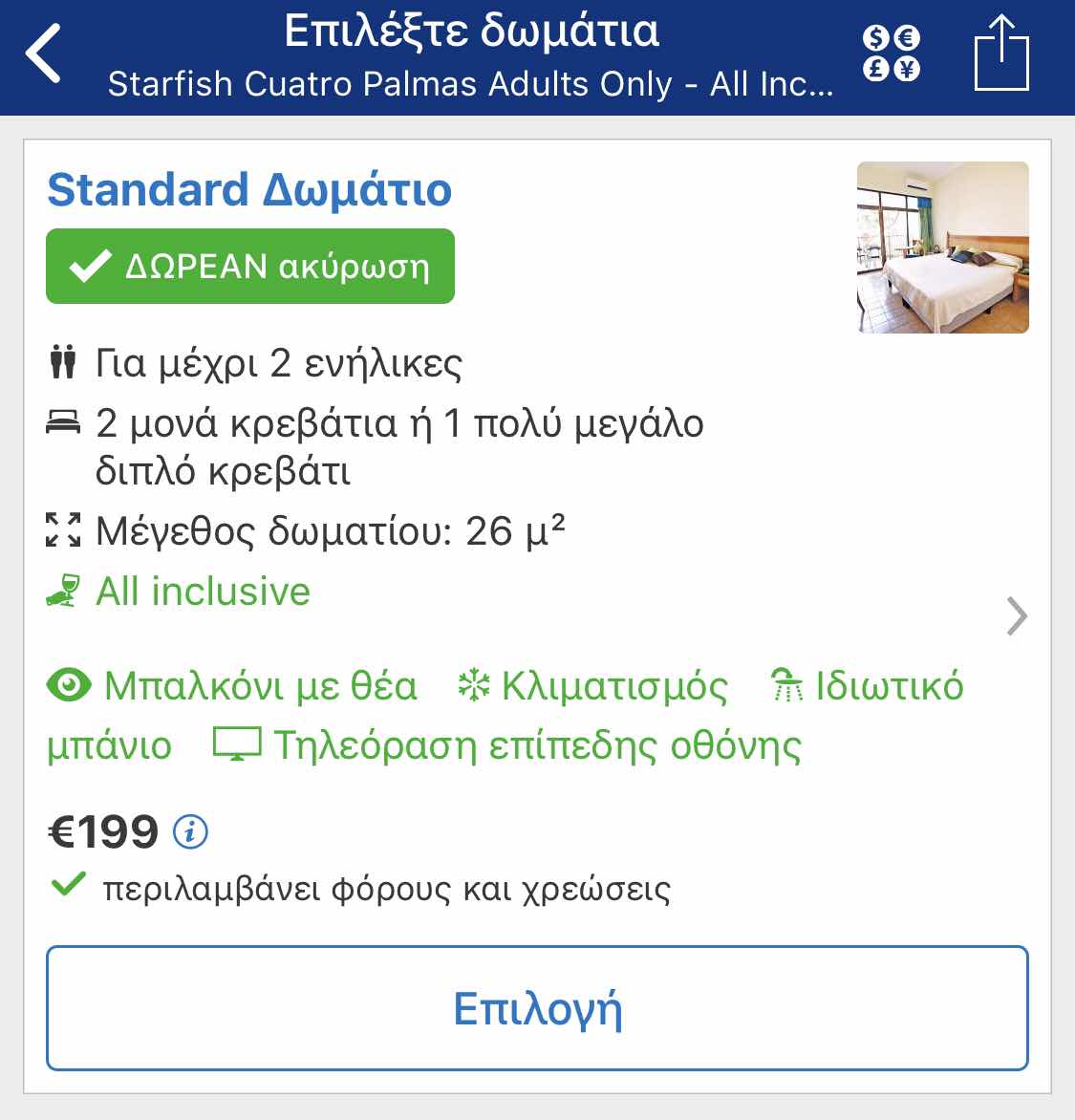Open the Standard Δωμάτιο title link
Viewport: 1075px width, 1120px height.
(x=249, y=189)
